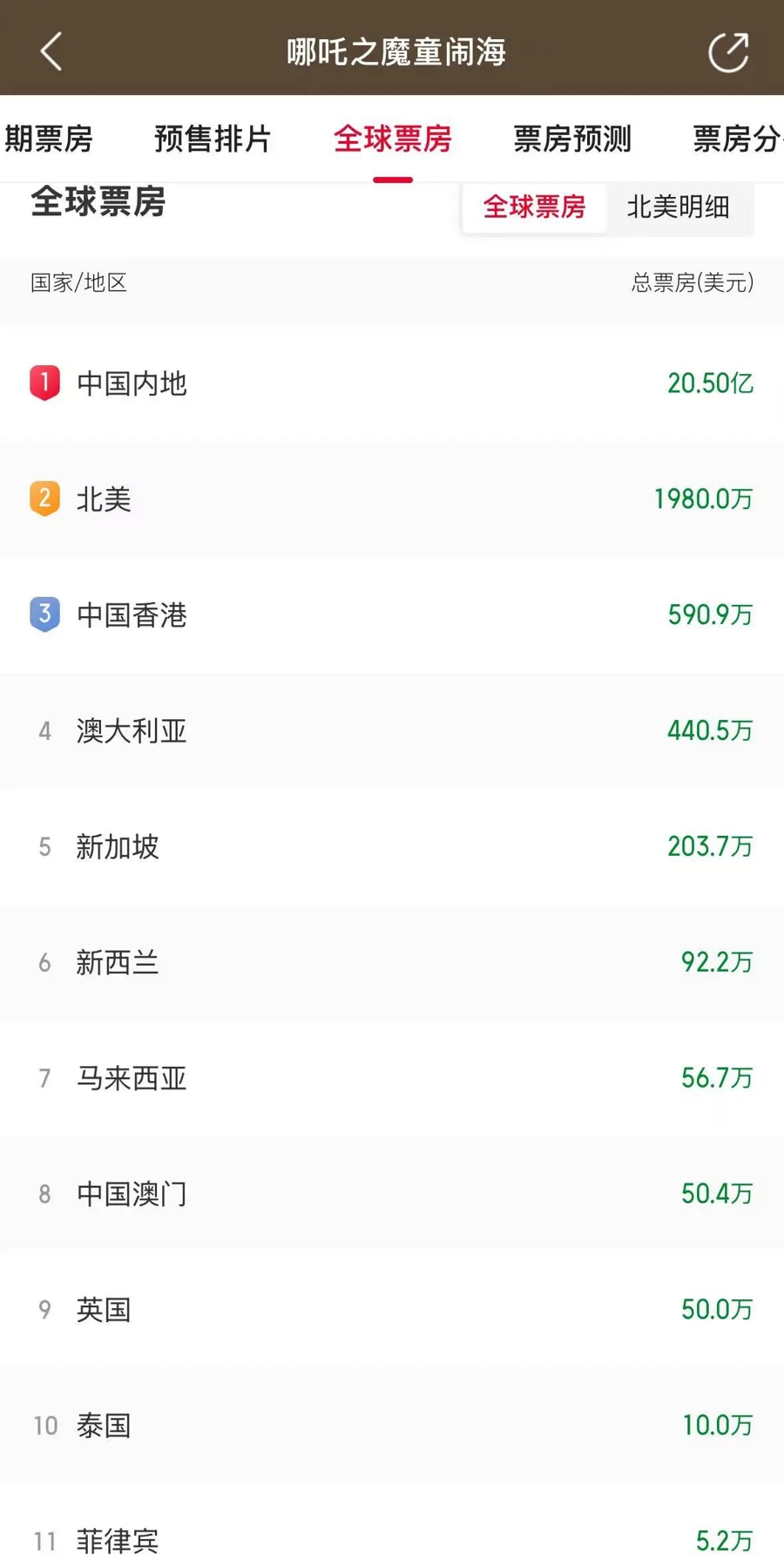
Task: Share this movie's box office page
Action: point(729,52)
